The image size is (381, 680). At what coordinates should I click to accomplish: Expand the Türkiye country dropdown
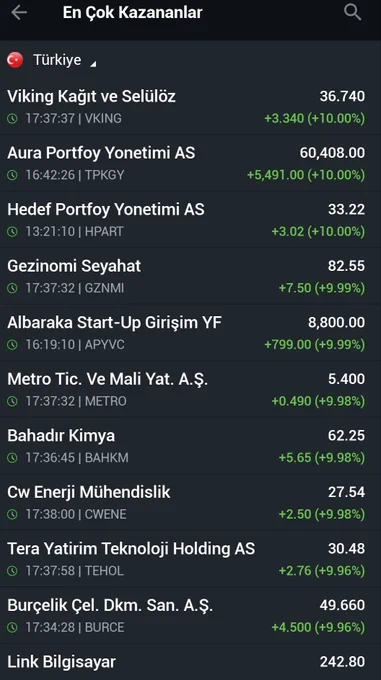(x=52, y=60)
